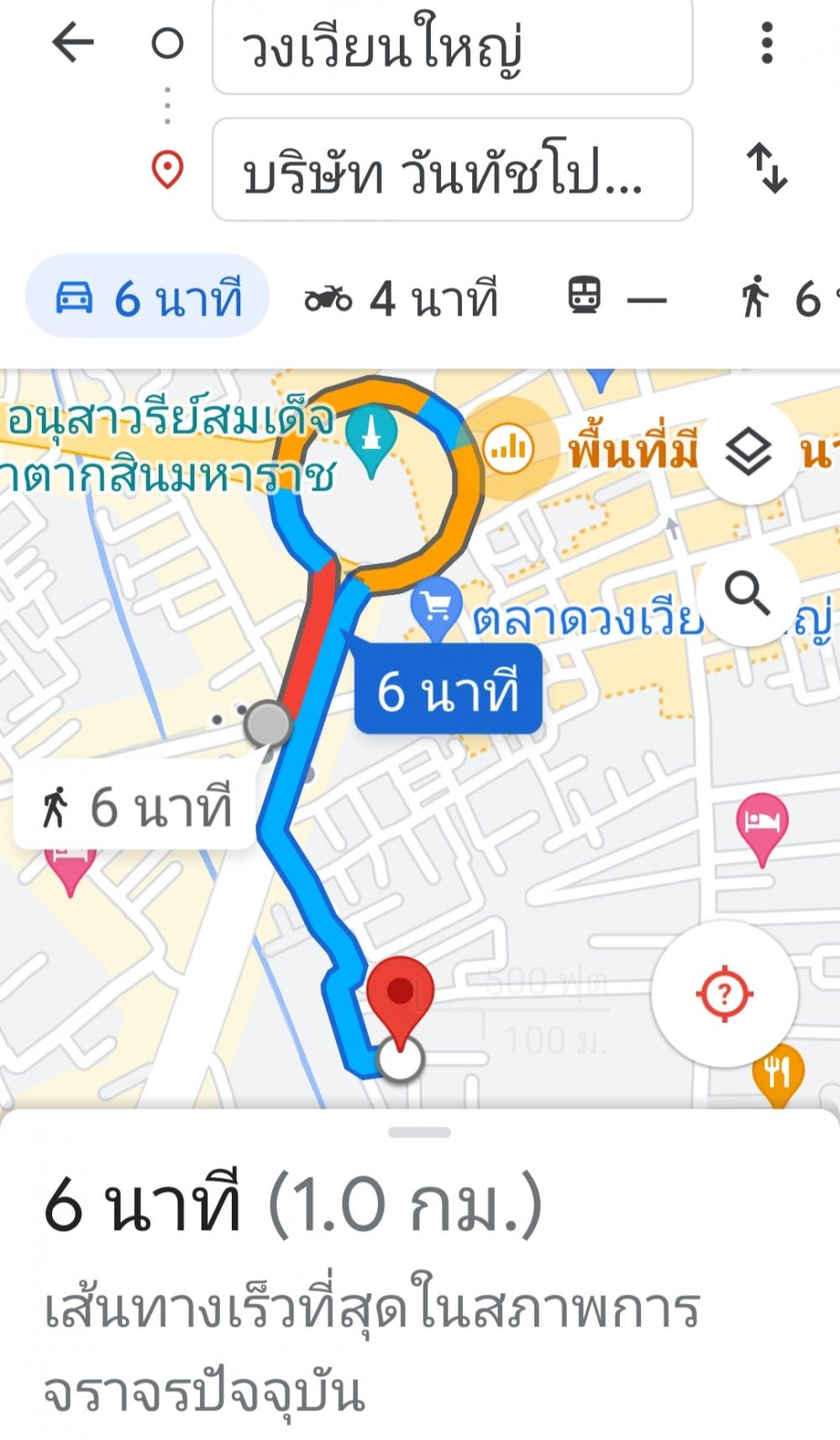Switch to the walking tab
Image resolution: width=840 pixels, height=1440 pixels.
(785, 298)
